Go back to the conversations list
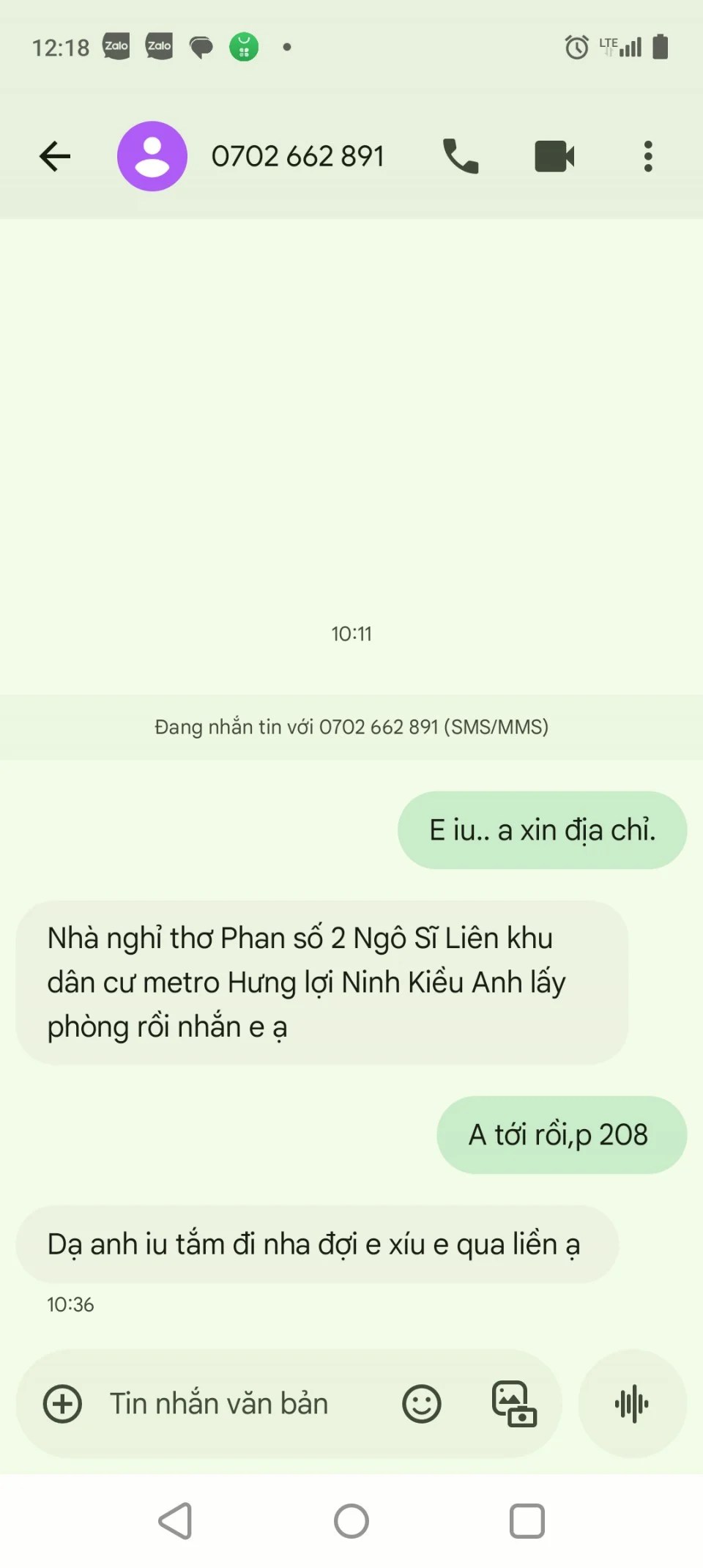 pos(55,156)
